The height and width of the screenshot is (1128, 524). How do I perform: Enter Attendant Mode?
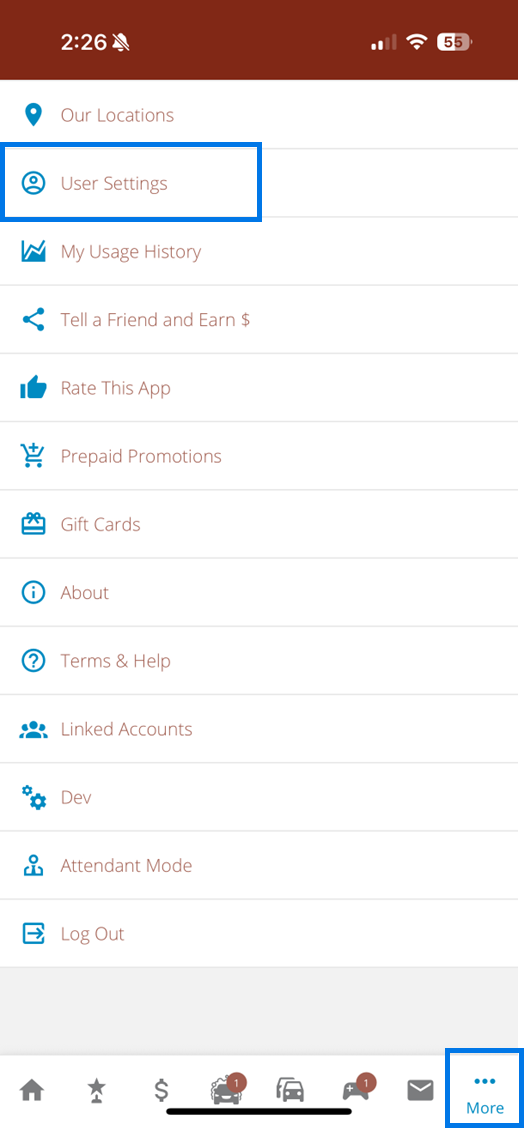(262, 865)
